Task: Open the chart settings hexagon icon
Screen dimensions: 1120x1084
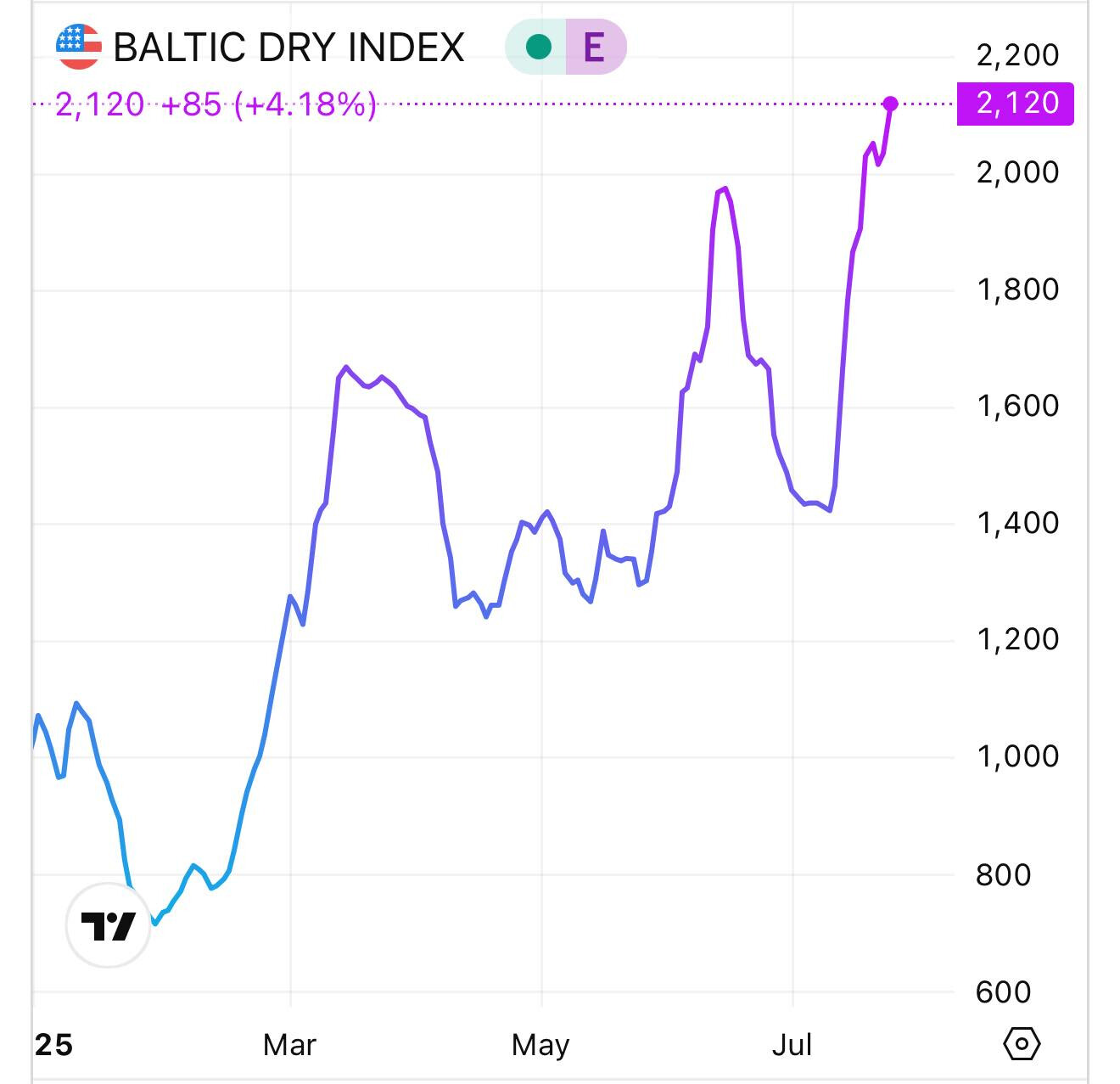Action: (x=1021, y=1043)
